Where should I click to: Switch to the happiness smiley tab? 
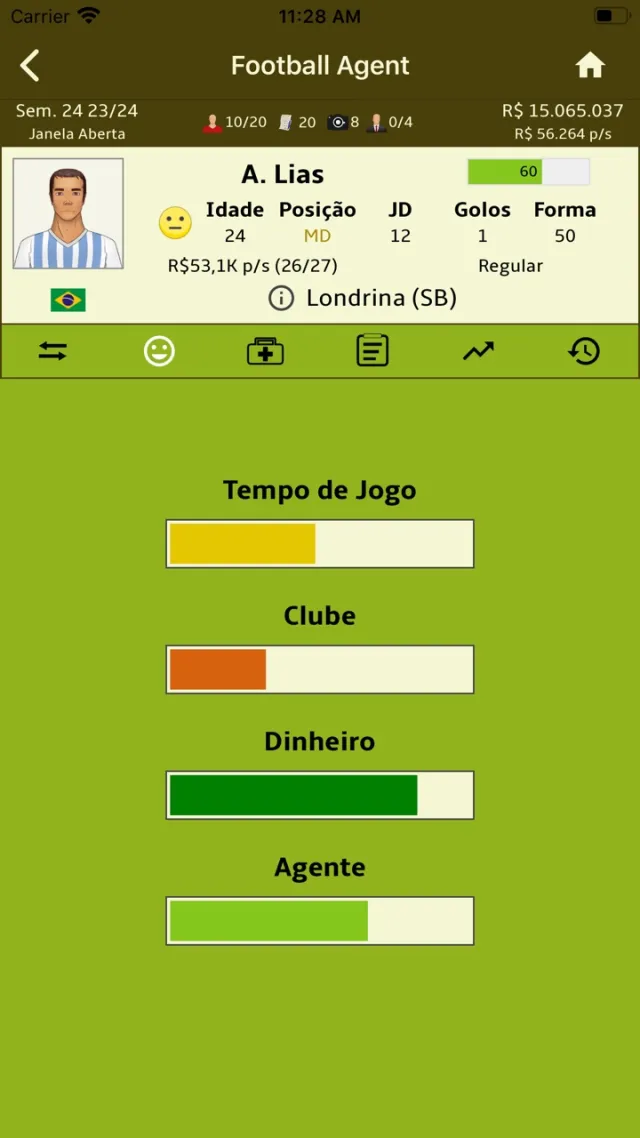point(159,351)
